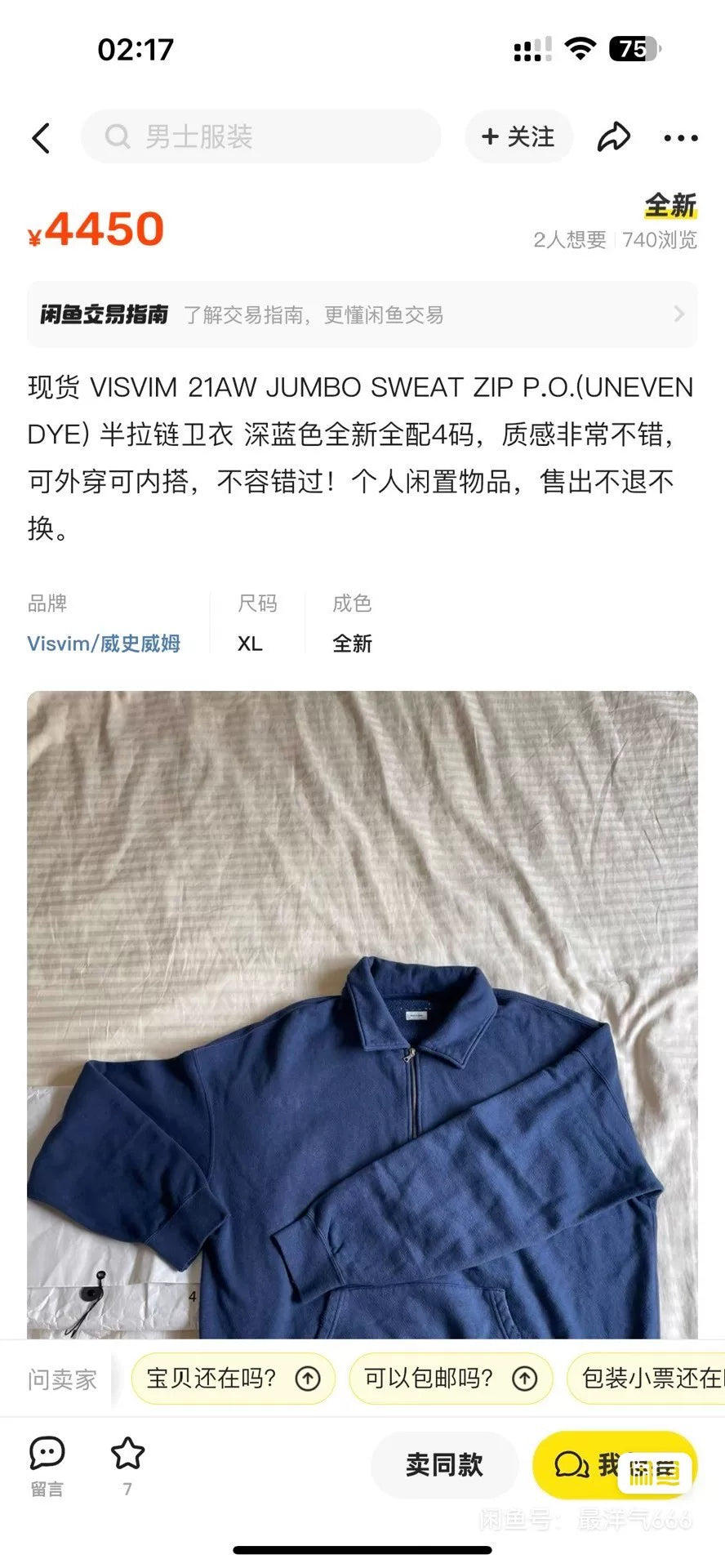Send quick question 宝贝还在吗?
The image size is (725, 1568).
pos(233,1379)
